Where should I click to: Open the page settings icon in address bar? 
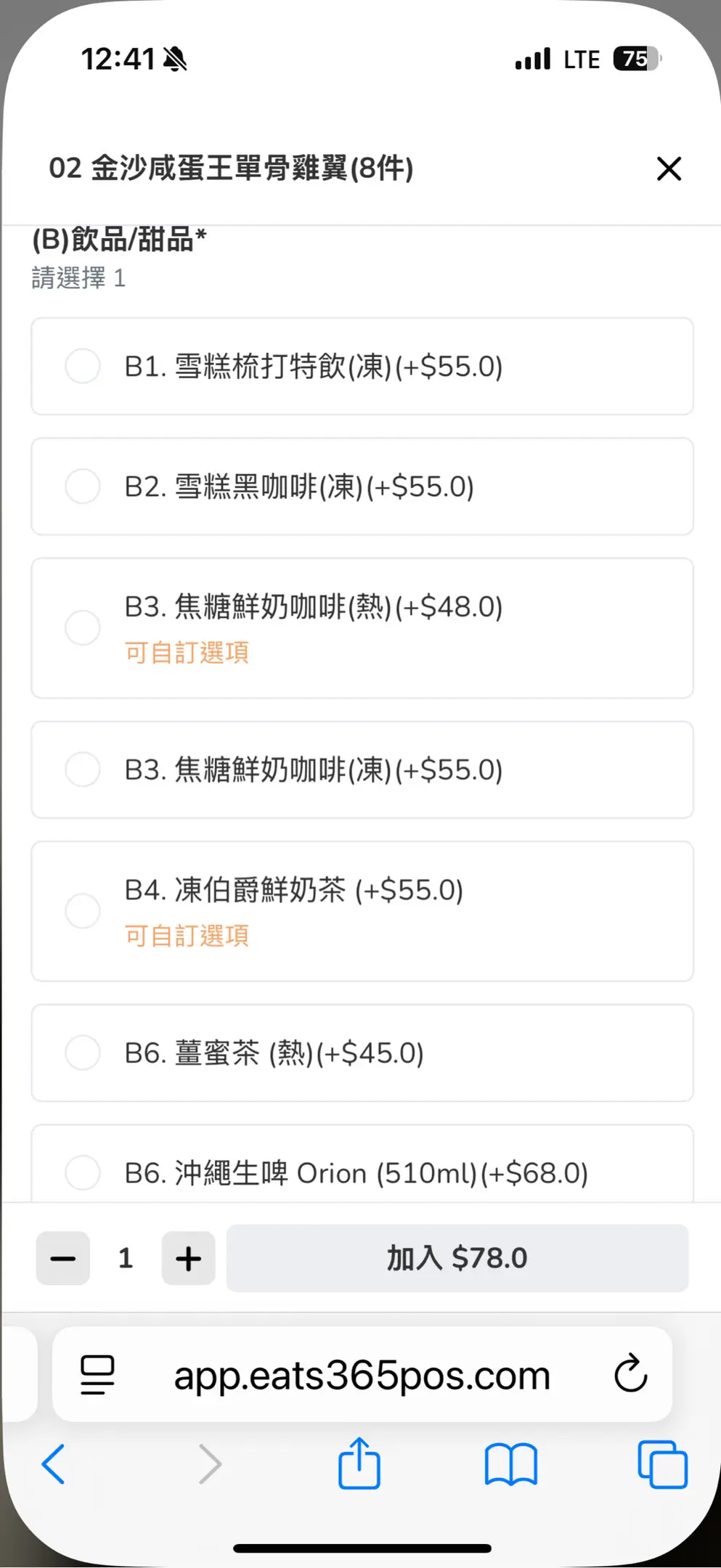click(x=97, y=1375)
